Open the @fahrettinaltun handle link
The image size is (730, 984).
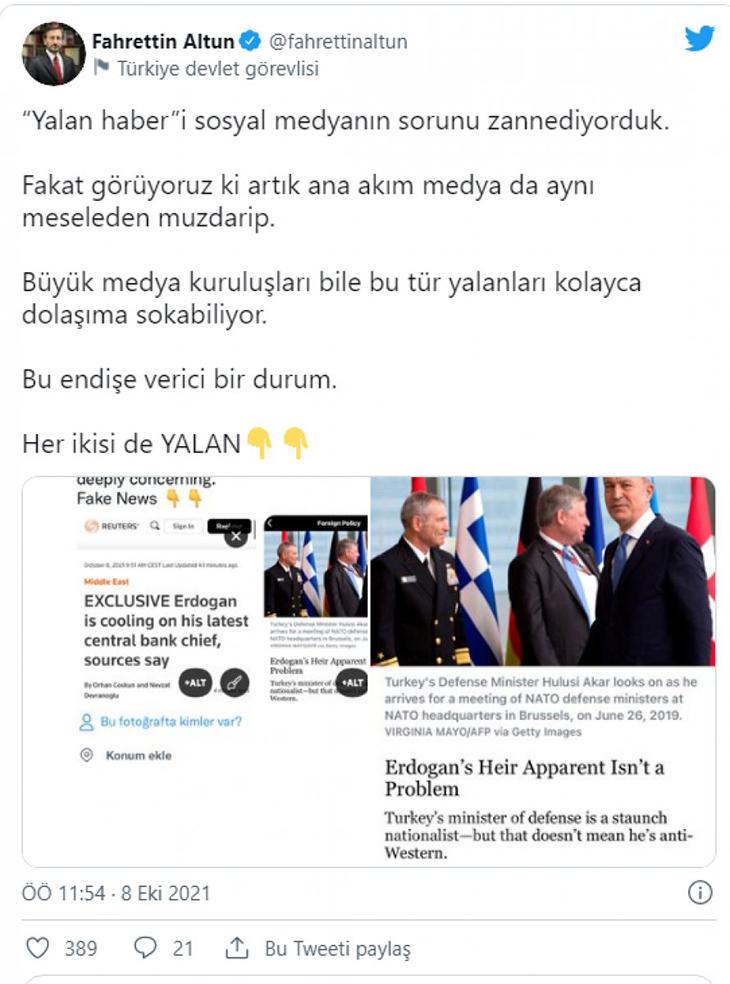point(338,42)
